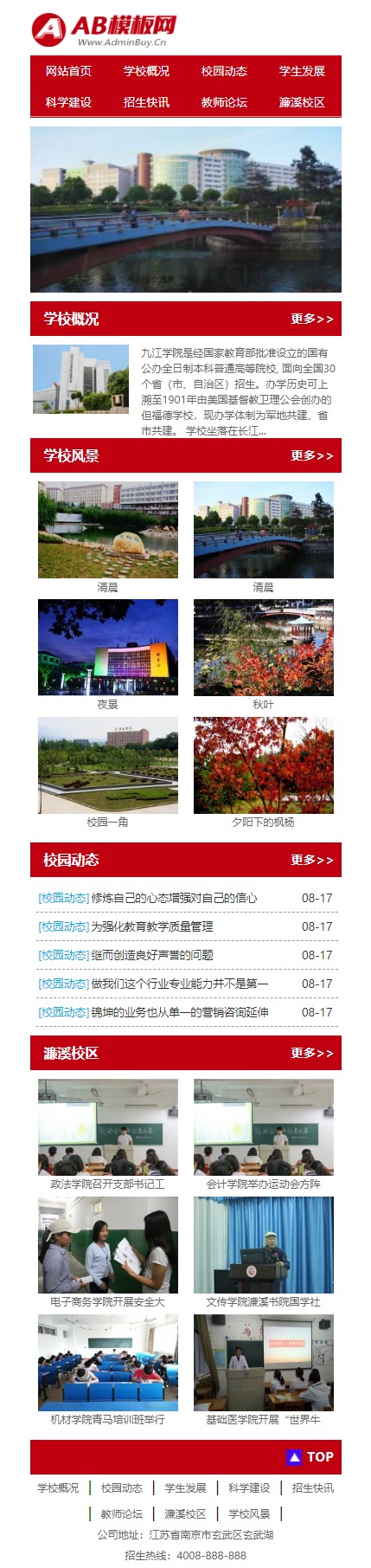
Task: Tap 更多 beside 校园动态 heading
Action: pyautogui.click(x=312, y=861)
